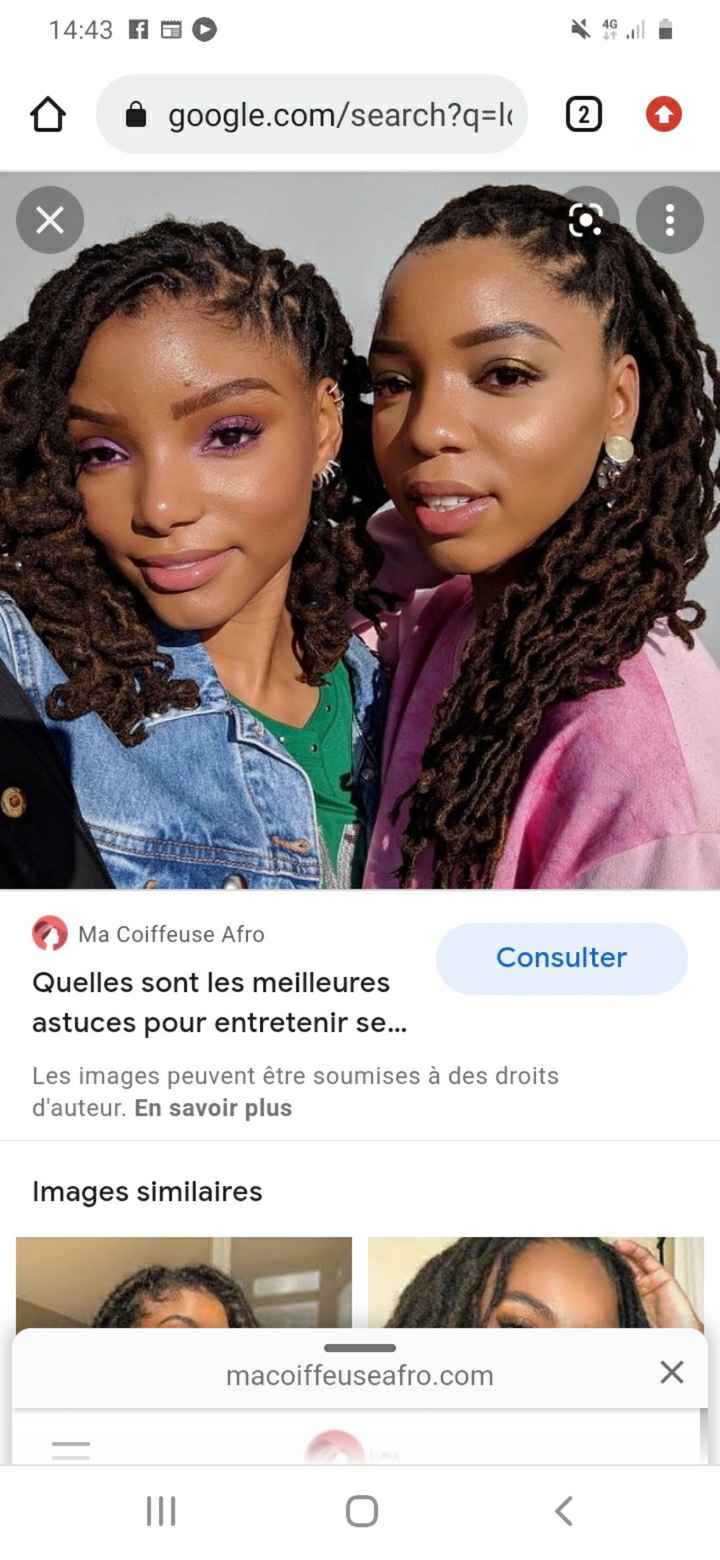Tap the first thumbnail under Images similaires
This screenshot has height=1560, width=720.
pos(183,1284)
